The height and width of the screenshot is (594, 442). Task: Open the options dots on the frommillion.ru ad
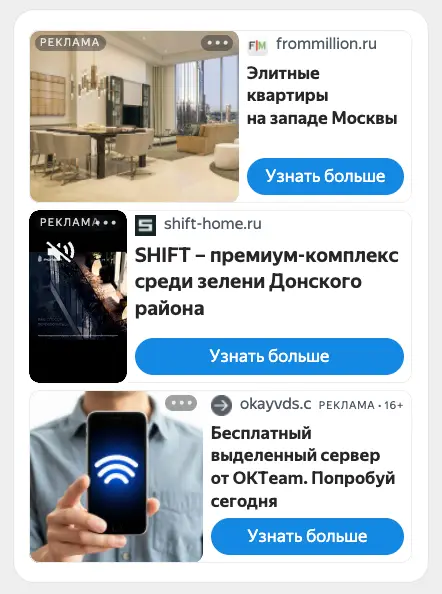click(217, 43)
